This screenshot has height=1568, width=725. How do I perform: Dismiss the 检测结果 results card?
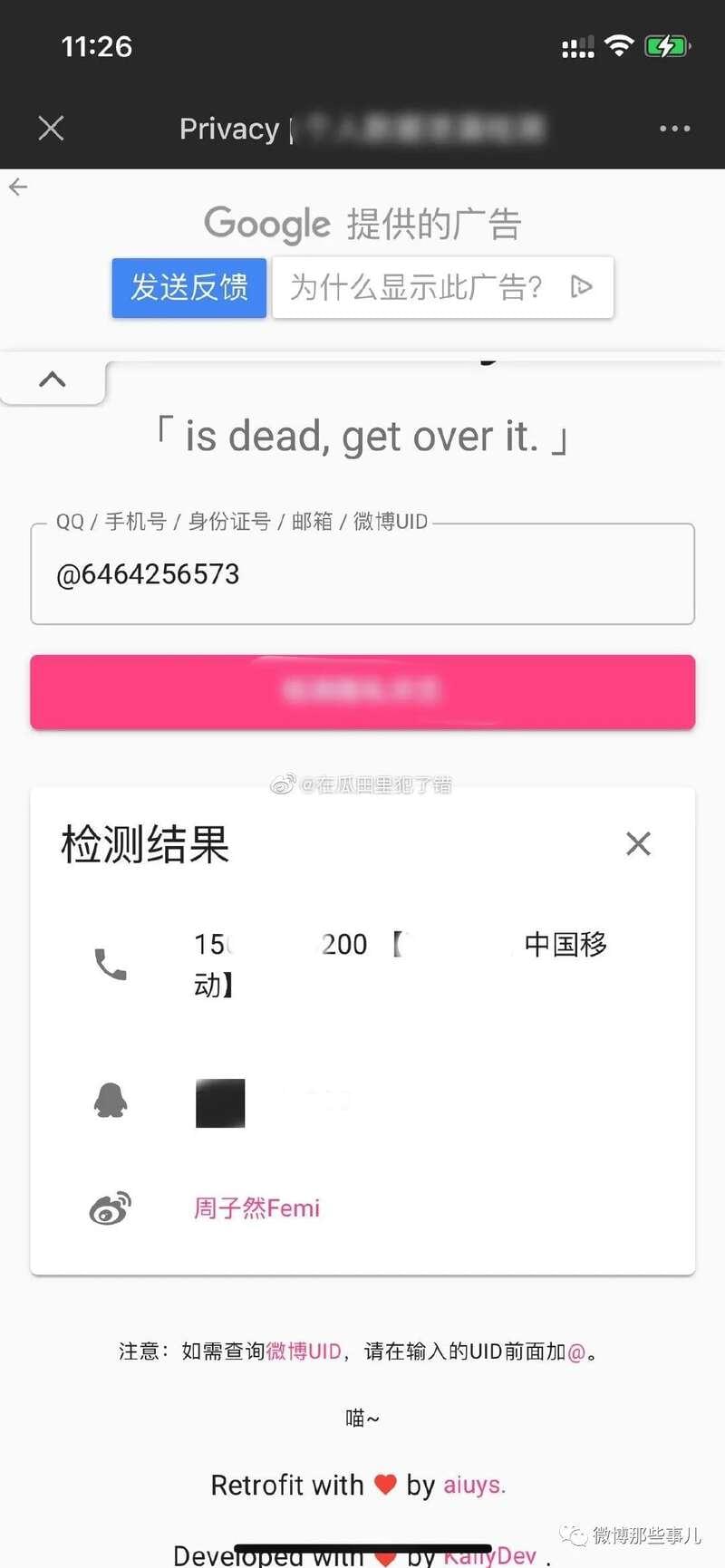point(638,843)
